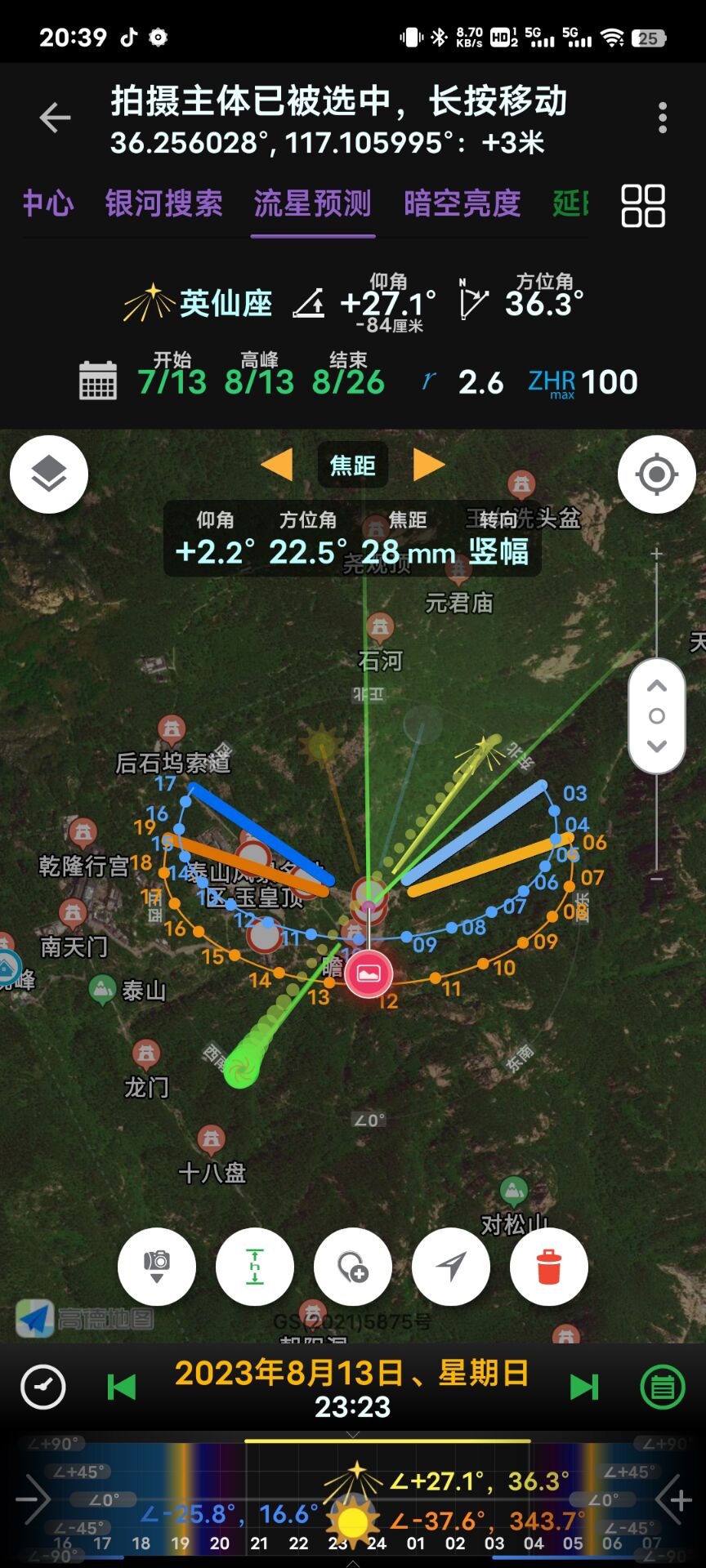
Task: Open the three-dot overflow menu
Action: click(662, 118)
